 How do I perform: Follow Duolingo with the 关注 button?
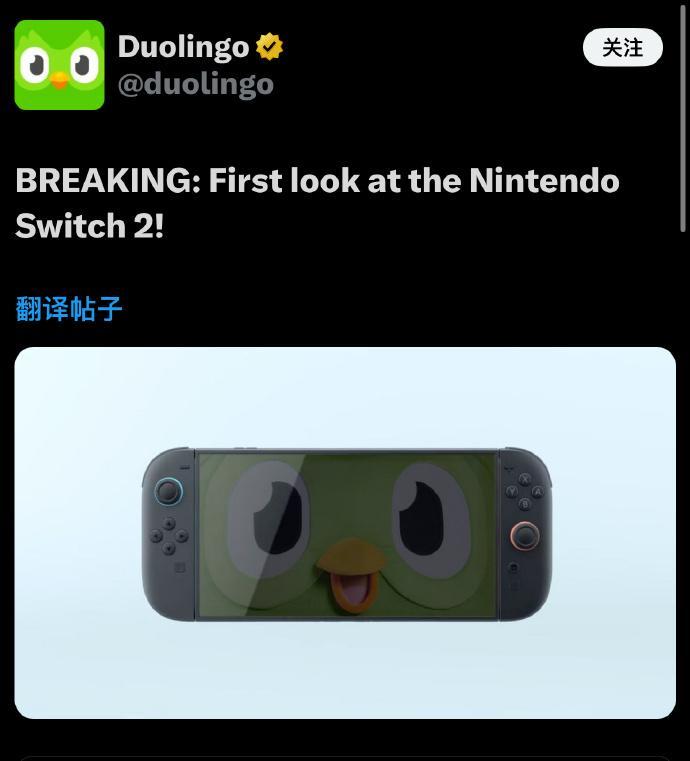pyautogui.click(x=622, y=47)
